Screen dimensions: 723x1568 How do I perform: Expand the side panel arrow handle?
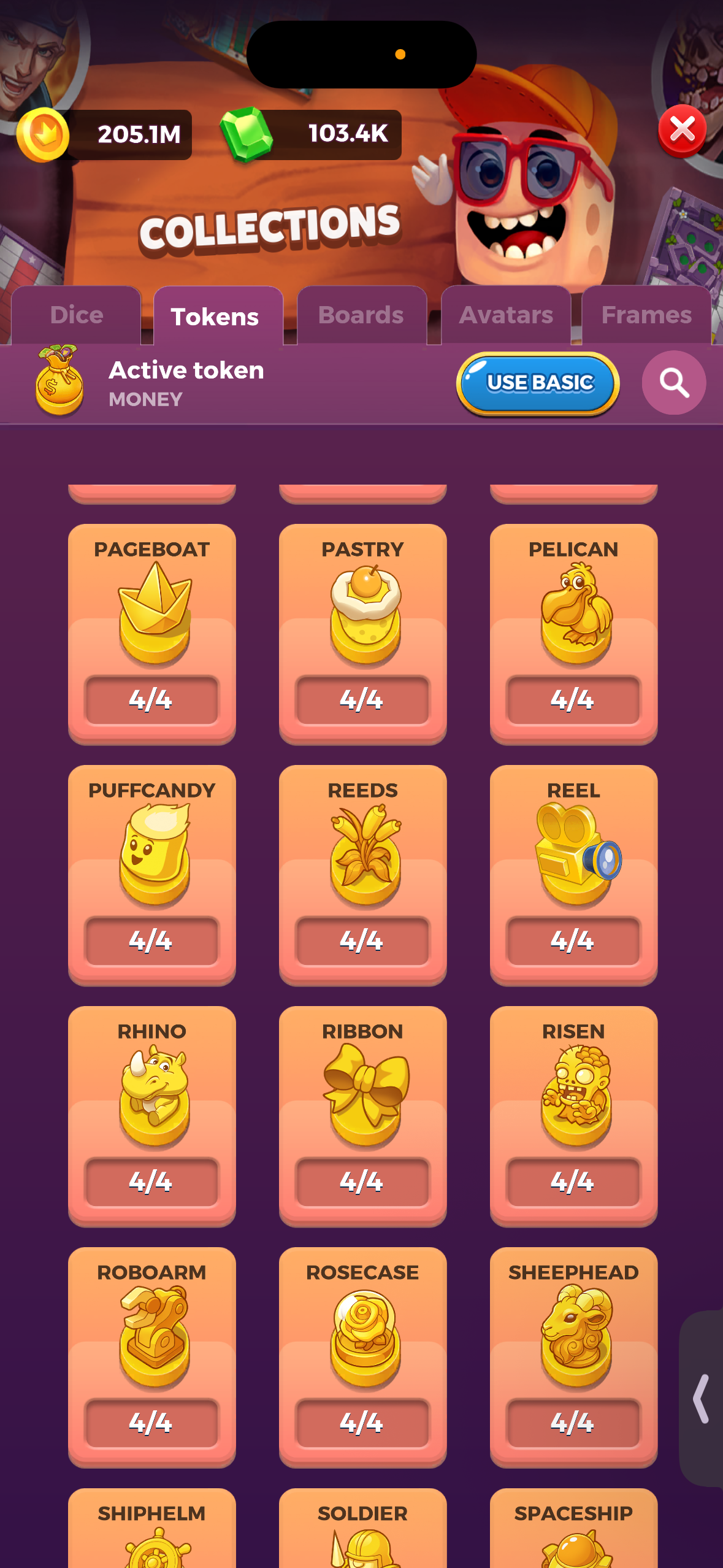[x=702, y=1399]
